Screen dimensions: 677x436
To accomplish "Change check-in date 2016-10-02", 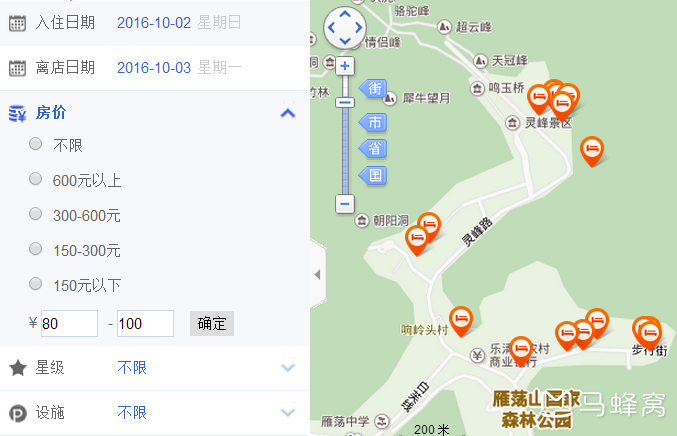I will 154,22.
